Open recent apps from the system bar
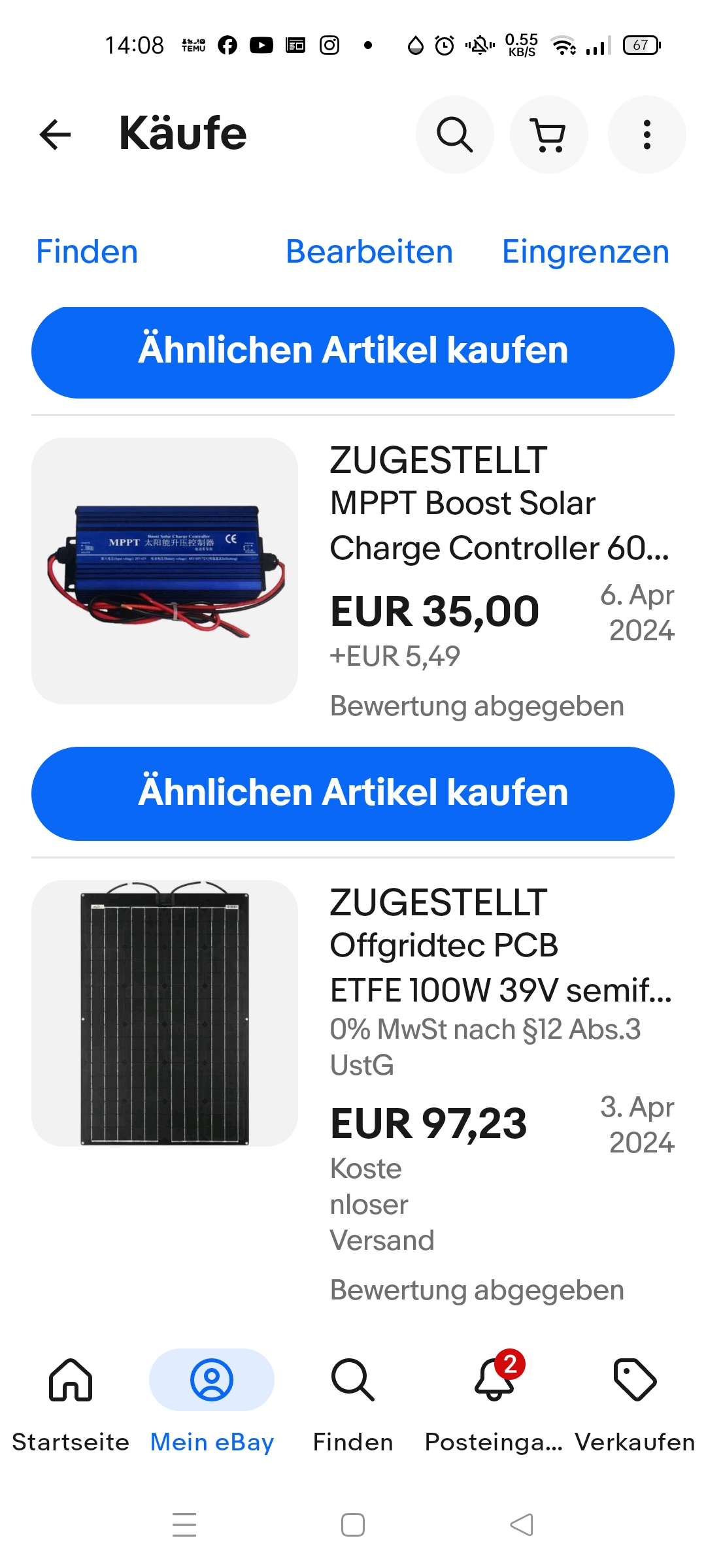 (184, 1525)
